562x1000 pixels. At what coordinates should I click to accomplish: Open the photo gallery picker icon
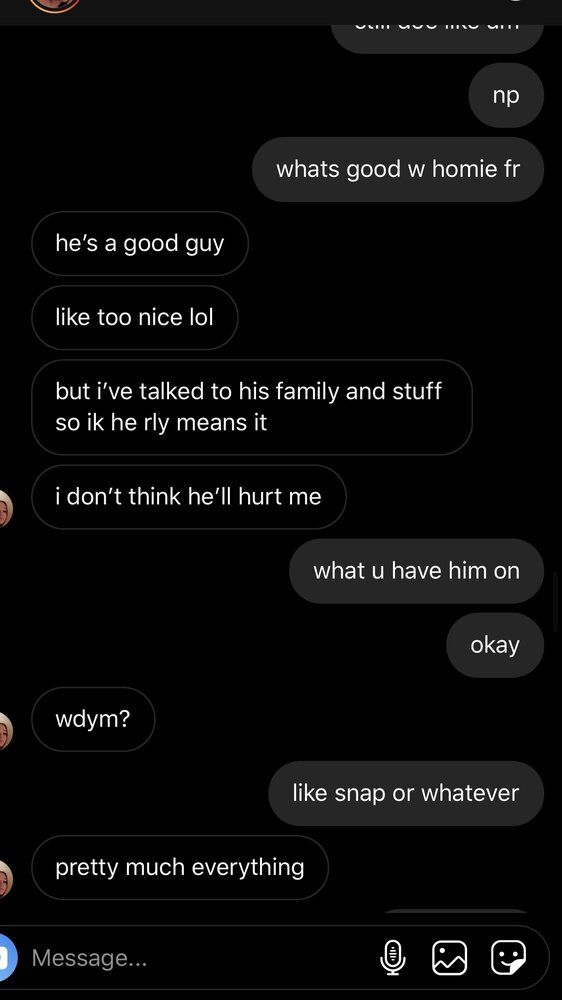point(450,957)
